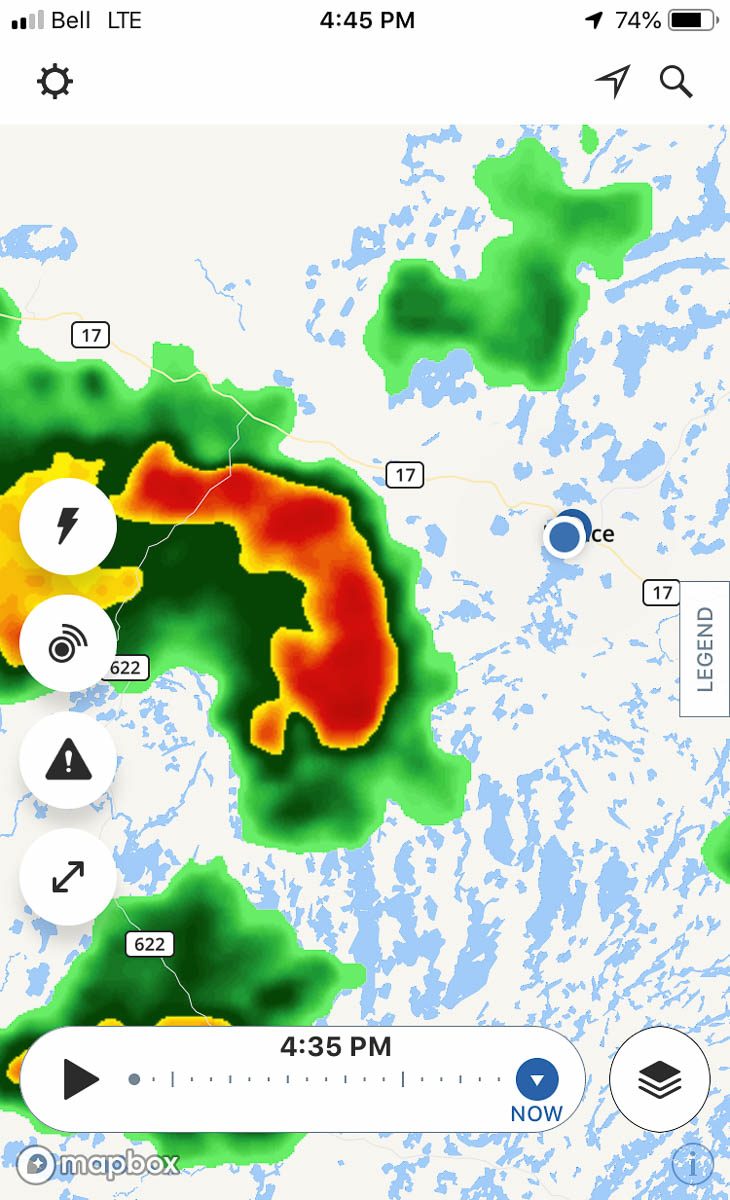
Task: Tap the blue location marker
Action: [x=565, y=537]
